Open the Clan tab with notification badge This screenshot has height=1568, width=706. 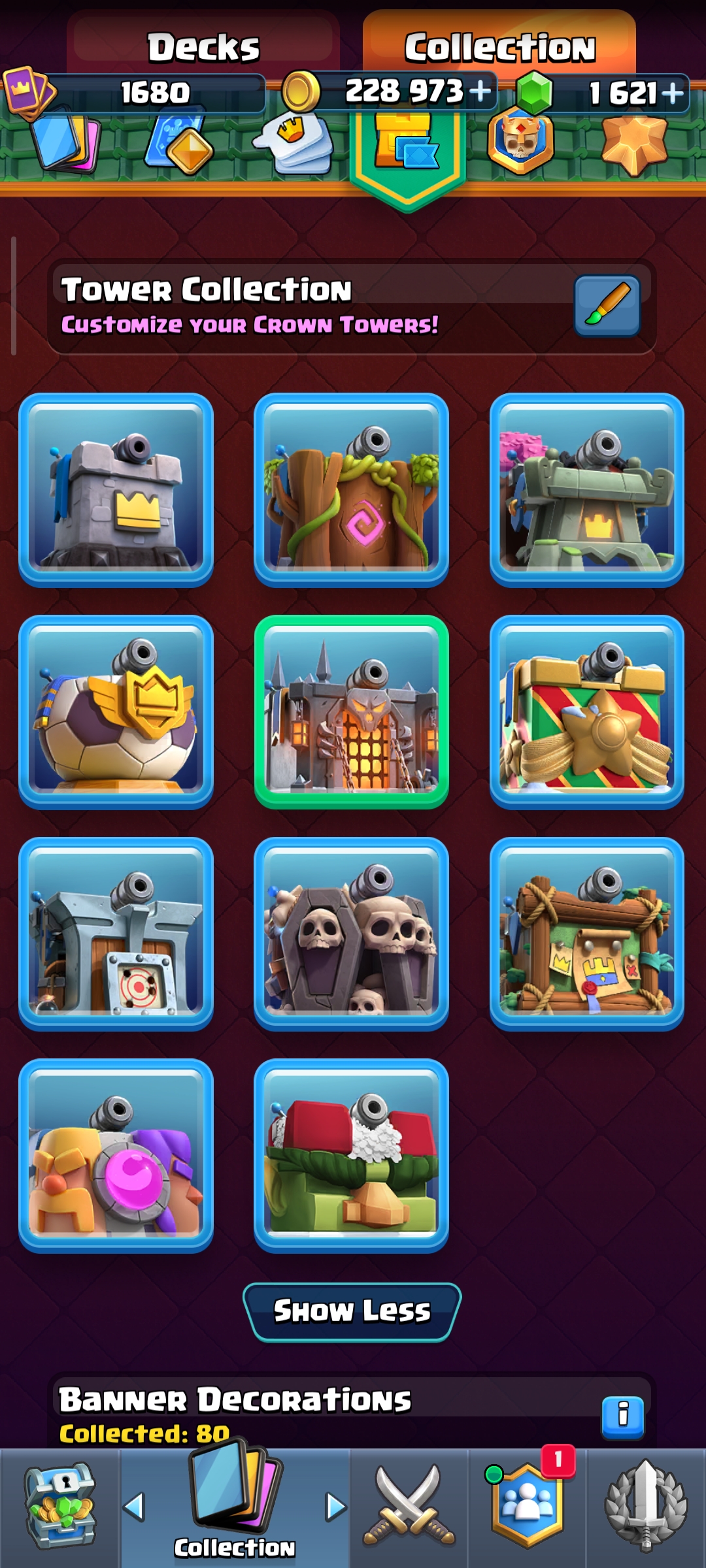(x=528, y=1507)
